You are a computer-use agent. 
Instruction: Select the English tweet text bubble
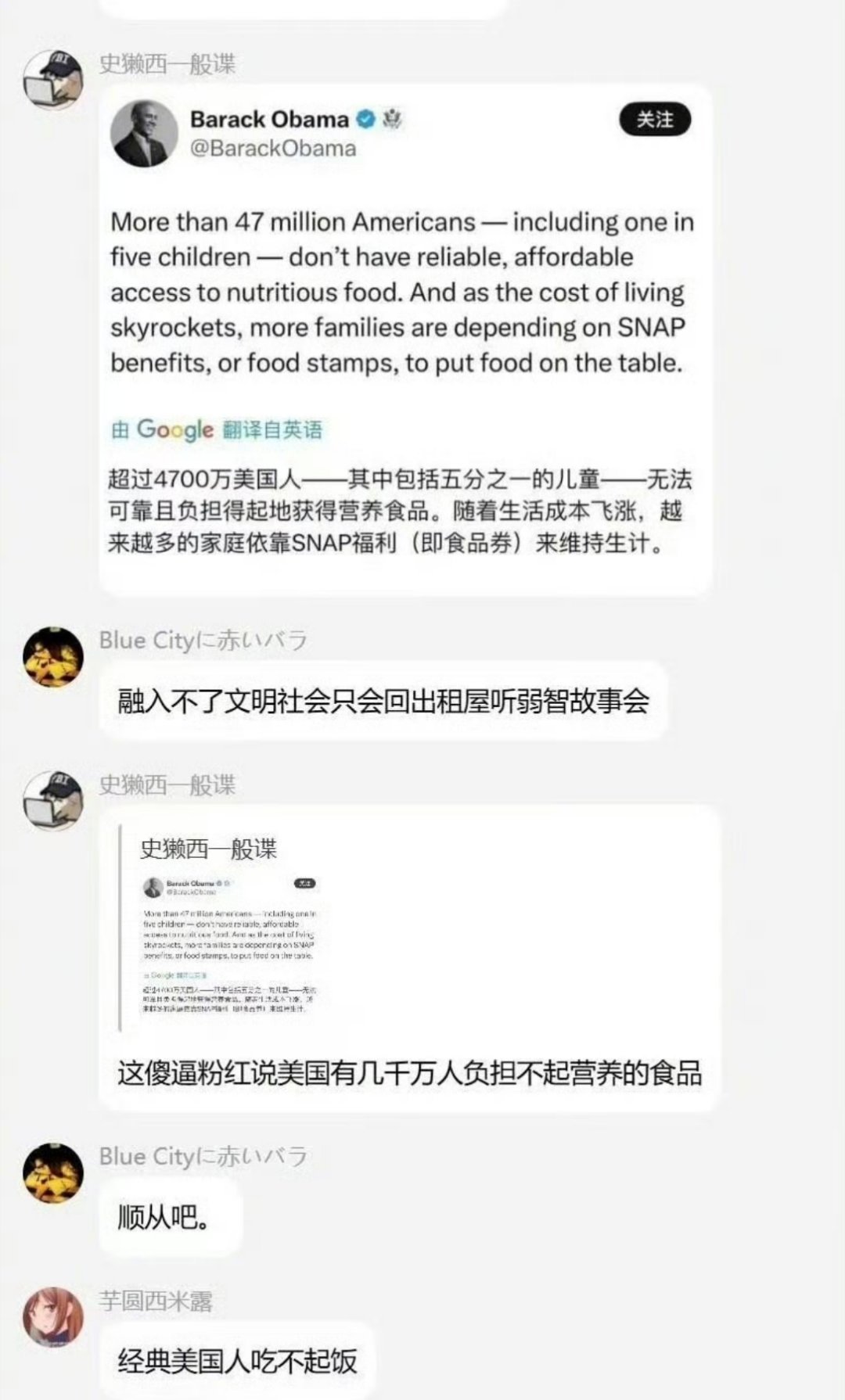[x=403, y=293]
